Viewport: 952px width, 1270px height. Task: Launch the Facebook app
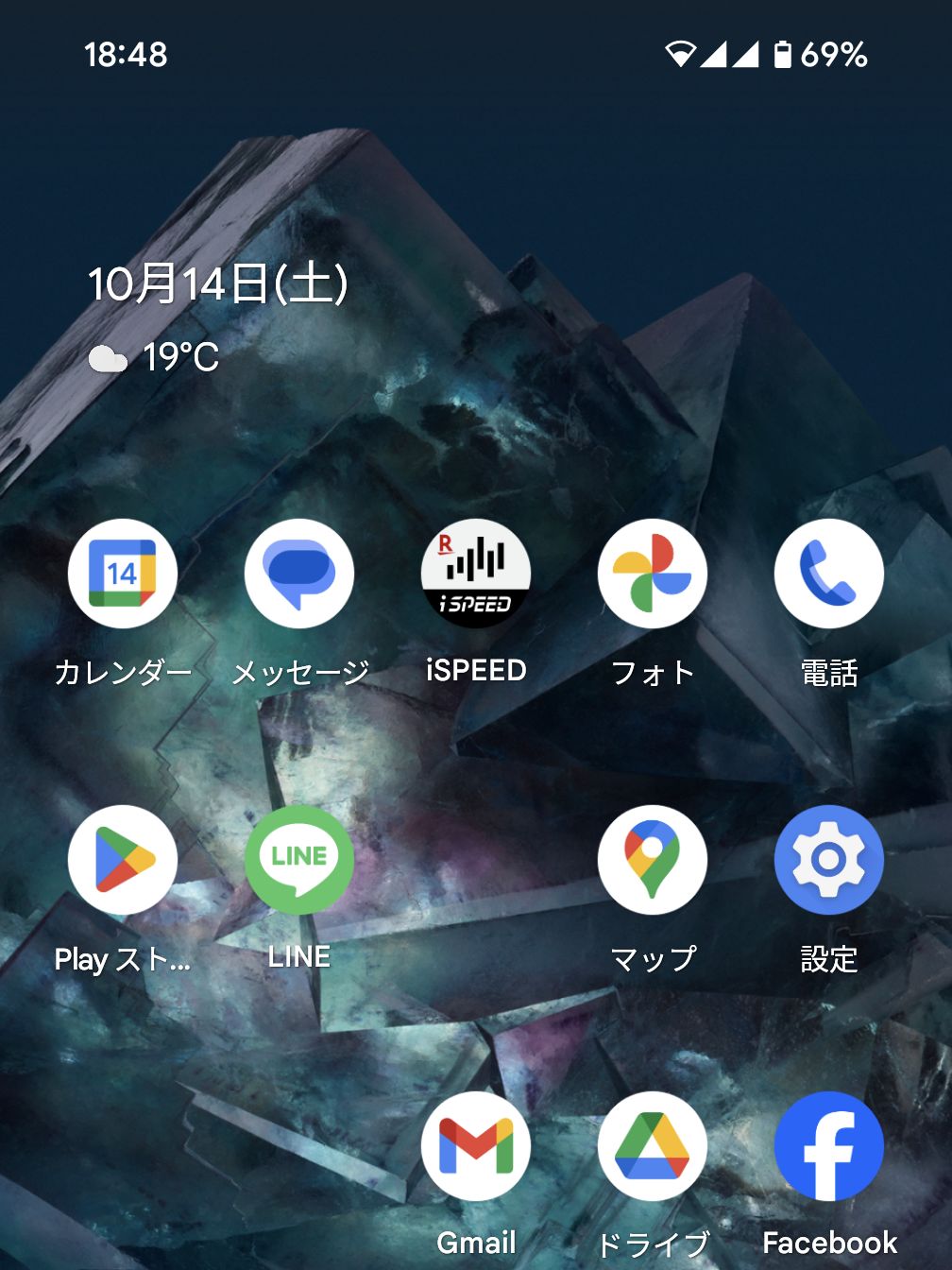829,1146
